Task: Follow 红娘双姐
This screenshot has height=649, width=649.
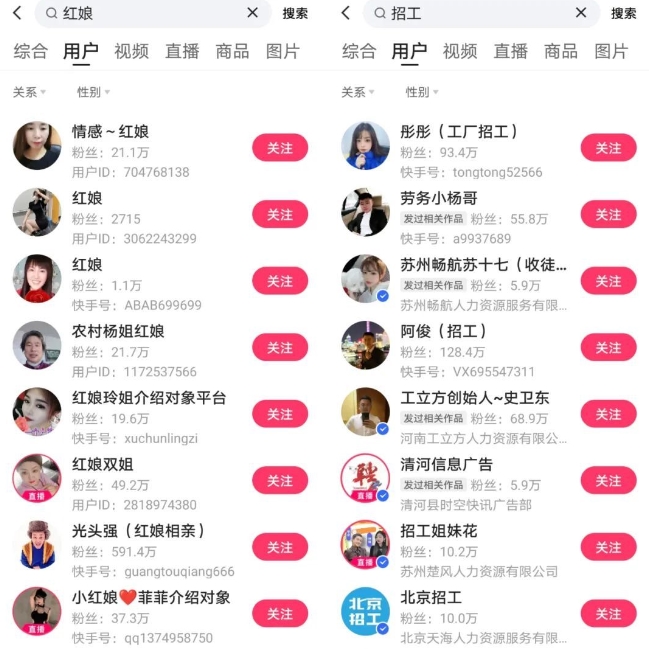Action: click(280, 481)
